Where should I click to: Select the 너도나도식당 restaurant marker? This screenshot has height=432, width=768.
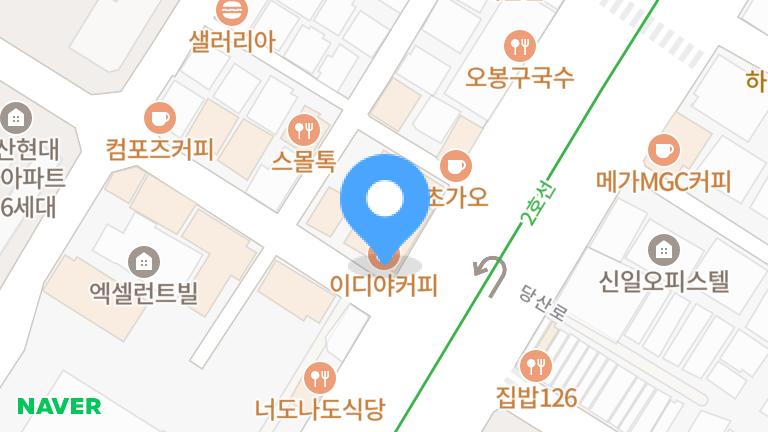320,377
